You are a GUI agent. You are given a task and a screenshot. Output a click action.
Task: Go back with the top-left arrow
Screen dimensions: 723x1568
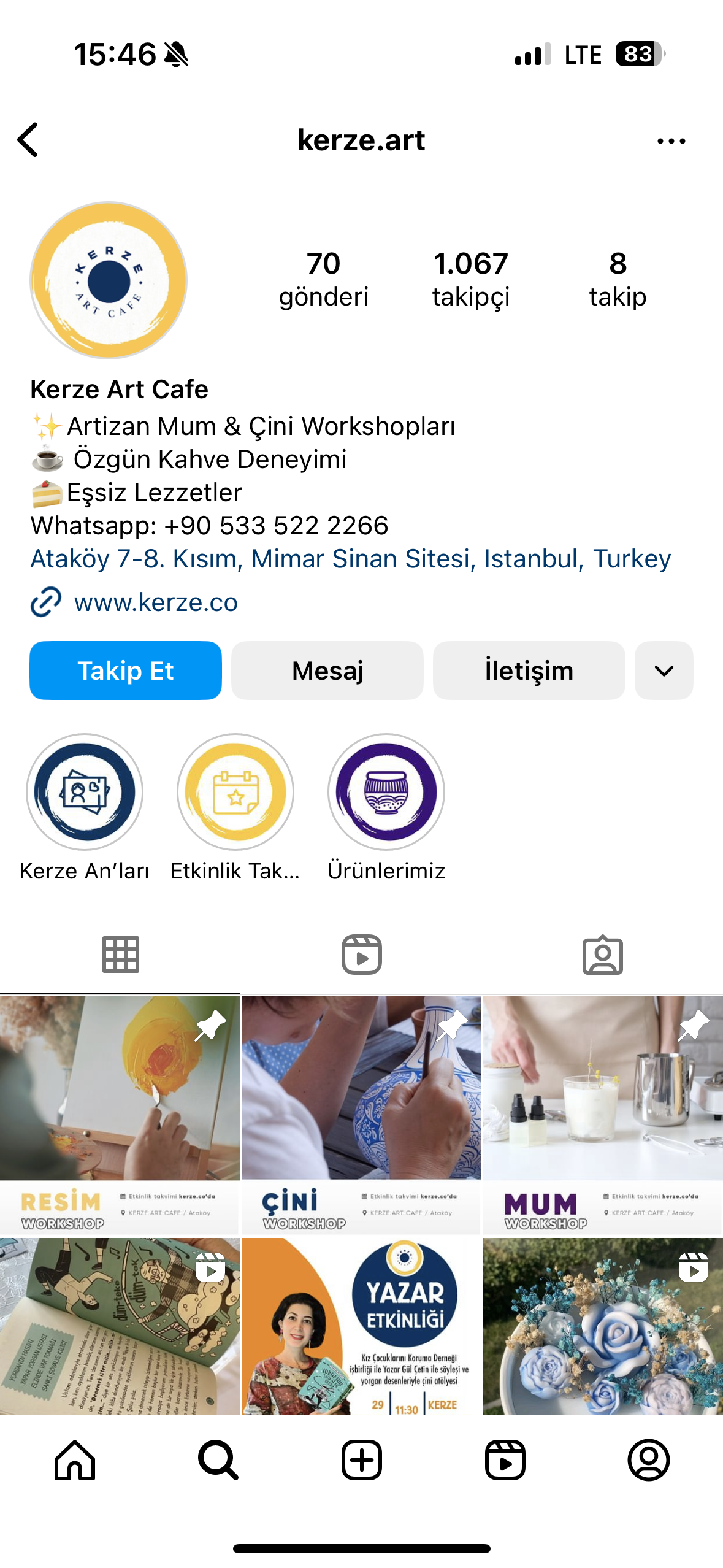pyautogui.click(x=28, y=140)
